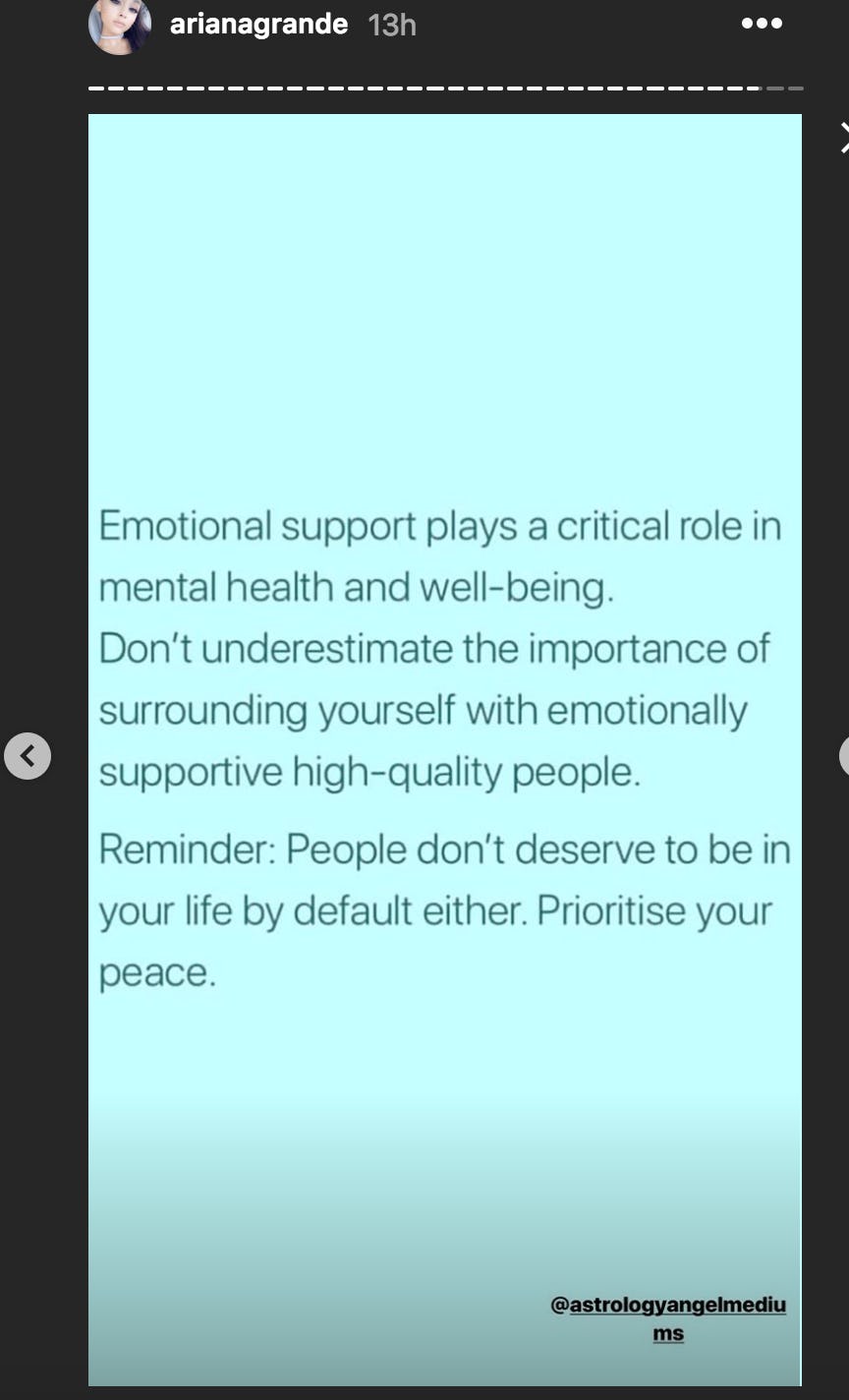Open the @astrologyangelmediums mention

click(x=668, y=1319)
